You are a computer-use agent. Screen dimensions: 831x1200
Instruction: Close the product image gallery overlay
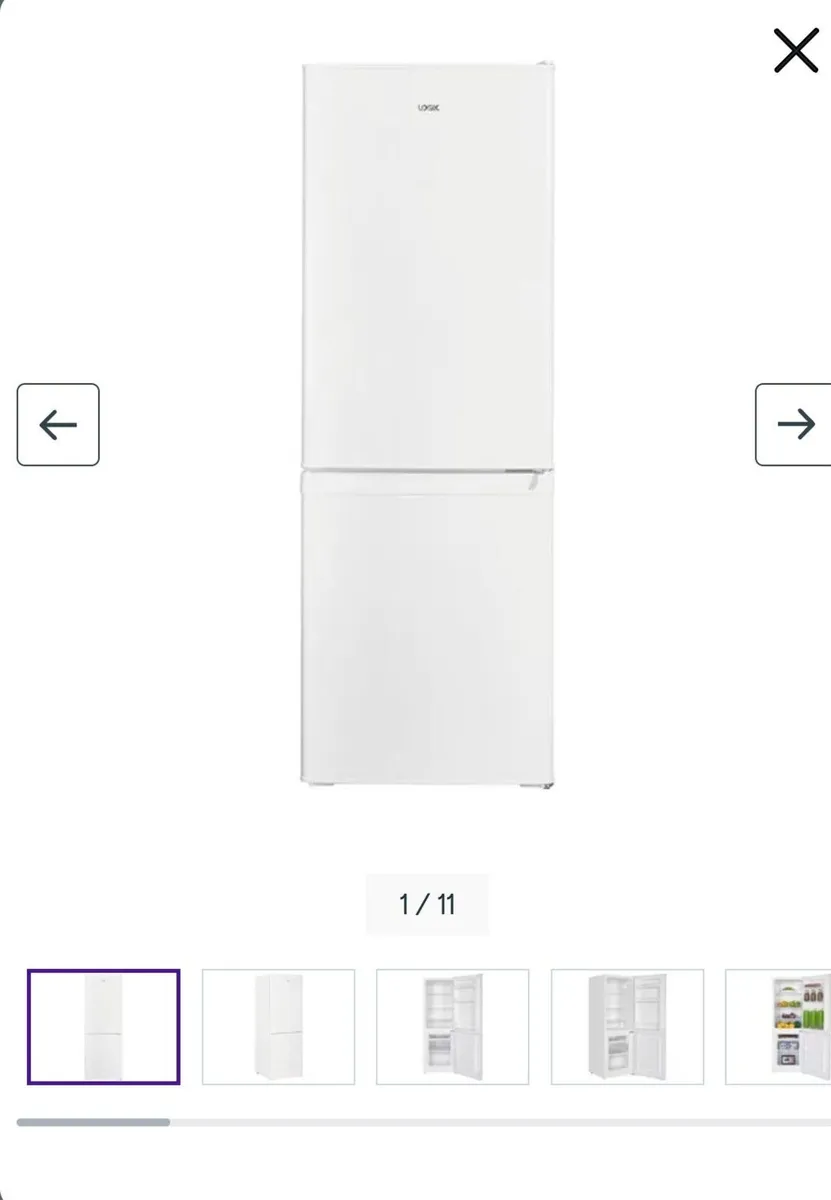point(795,52)
